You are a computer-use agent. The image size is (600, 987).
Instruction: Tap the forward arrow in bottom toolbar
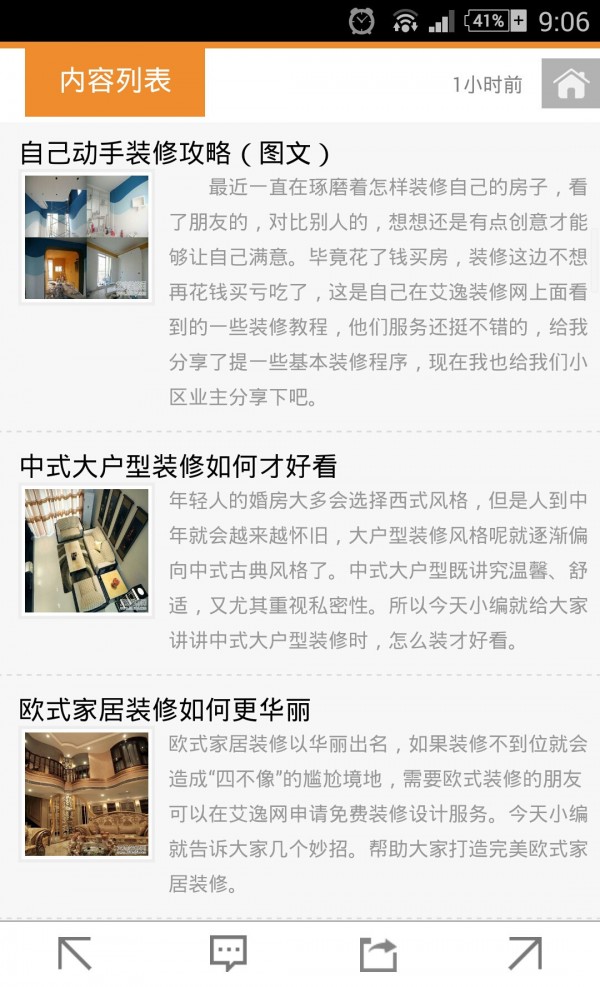524,953
